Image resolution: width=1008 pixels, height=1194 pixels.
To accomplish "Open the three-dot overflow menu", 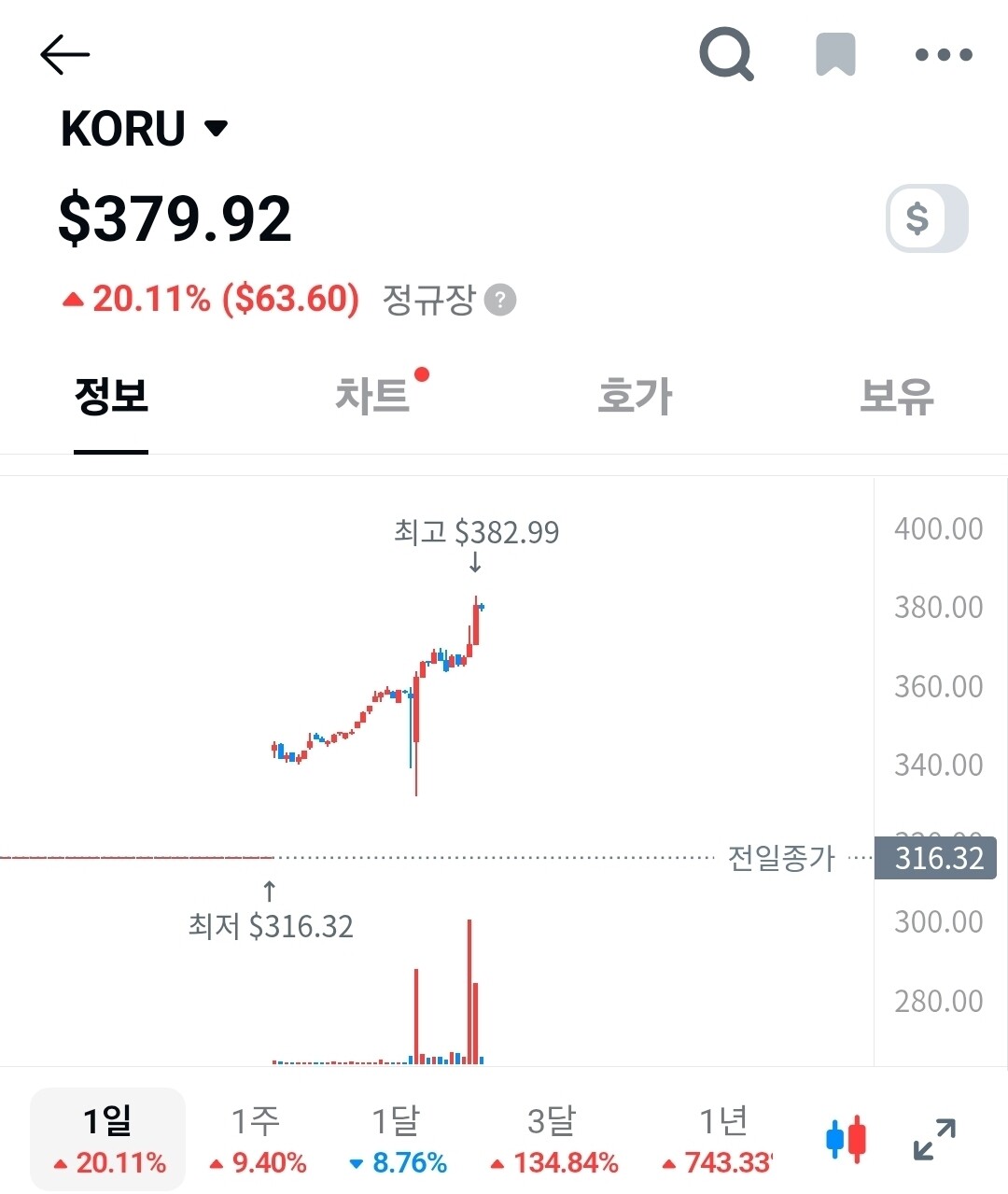I will tap(944, 55).
